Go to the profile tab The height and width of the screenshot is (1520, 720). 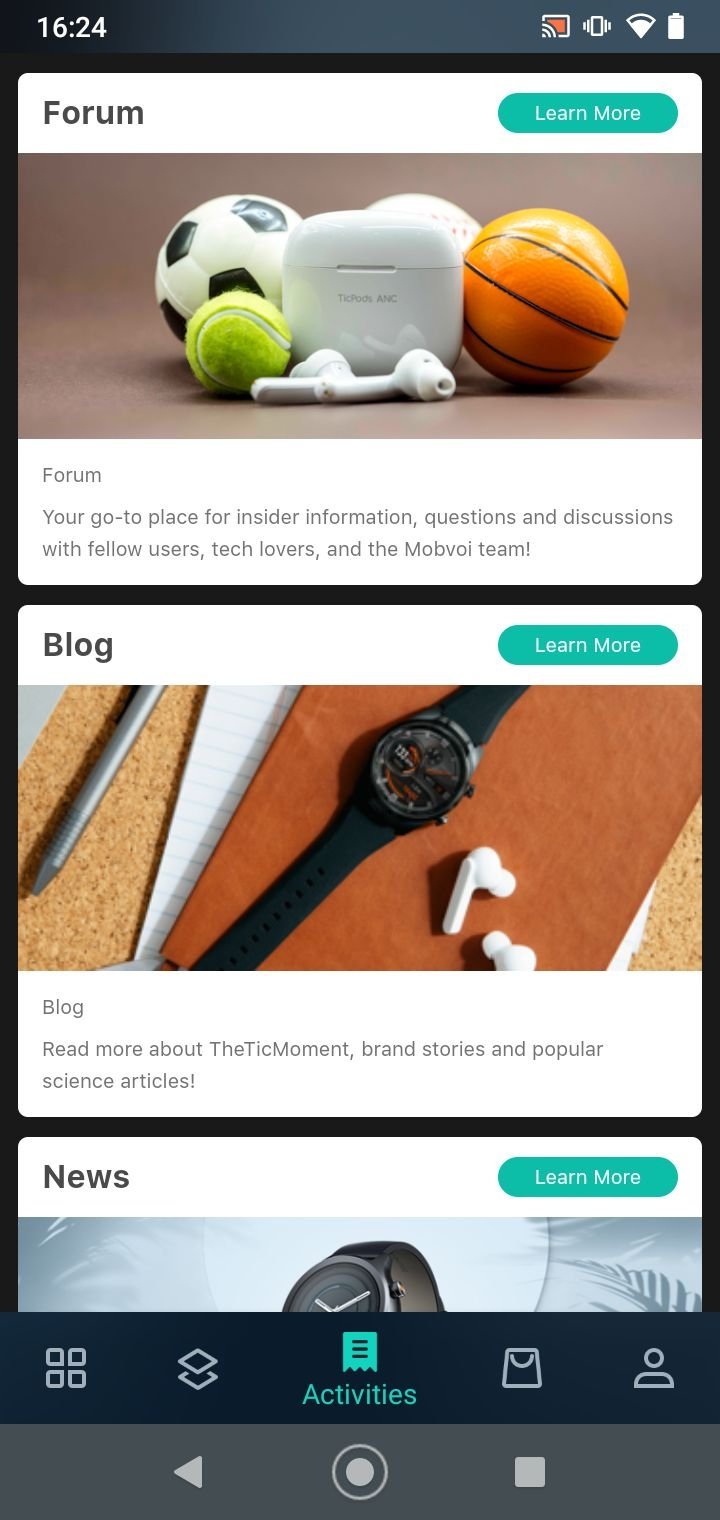tap(654, 1368)
